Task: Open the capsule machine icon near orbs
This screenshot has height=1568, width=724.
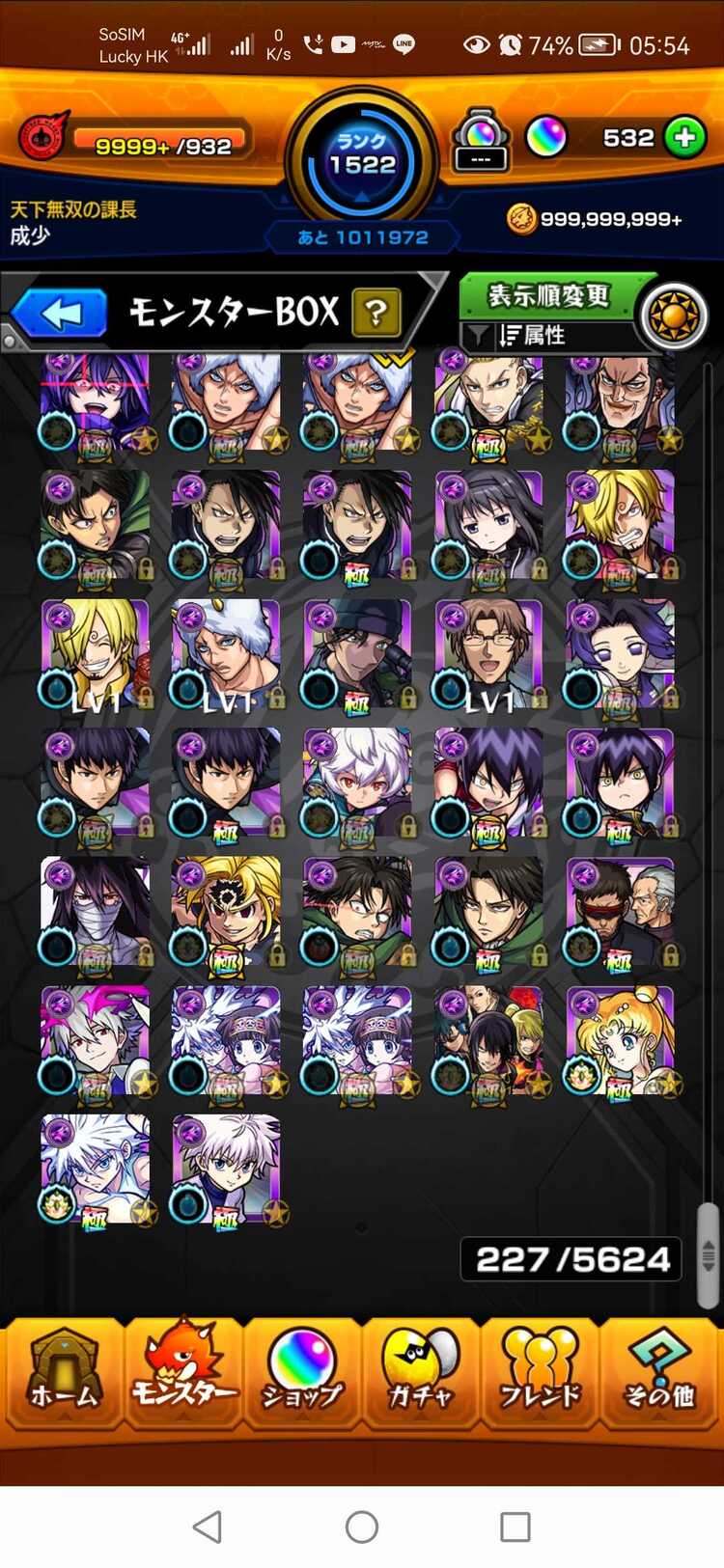Action: (481, 141)
